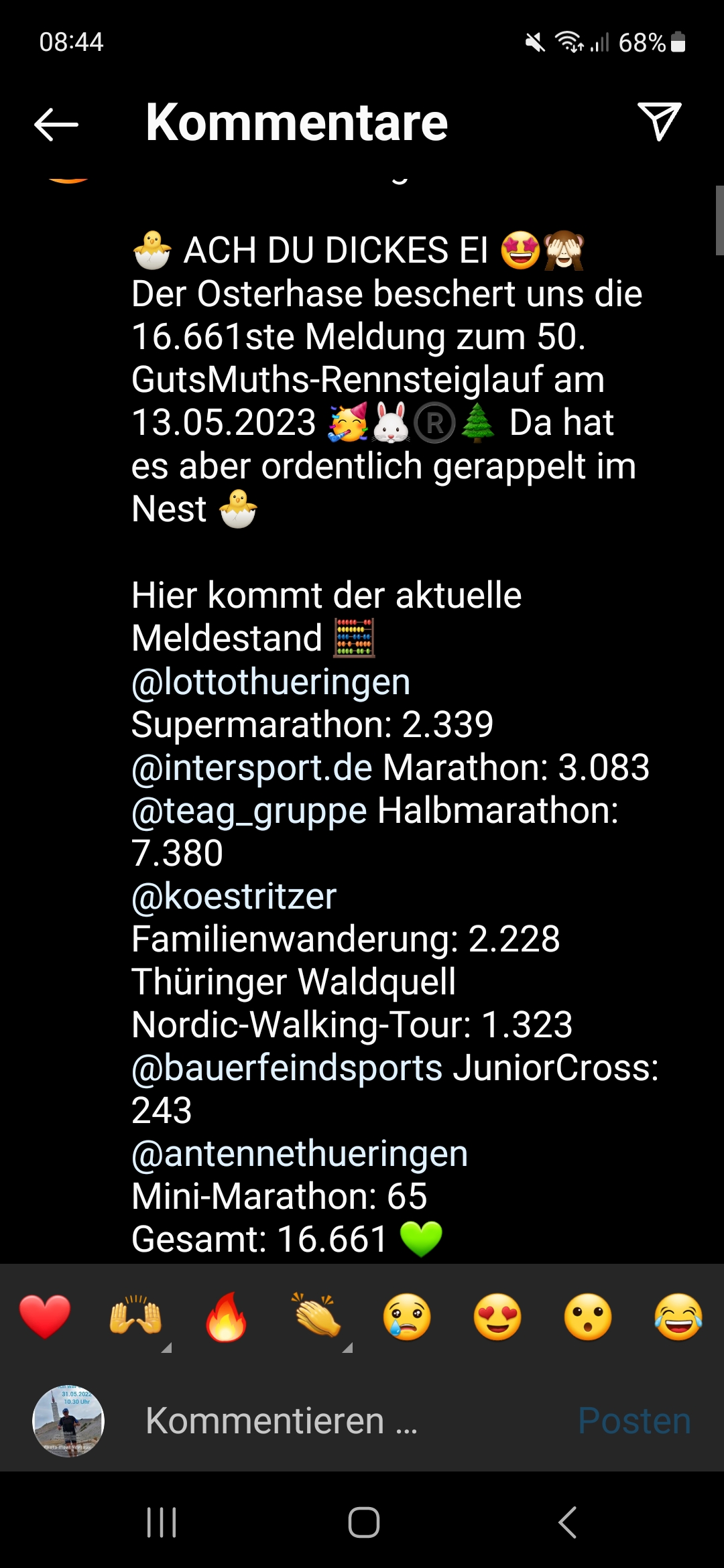This screenshot has width=724, height=1568.
Task: Tap Posten to submit comment
Action: coord(634,1421)
